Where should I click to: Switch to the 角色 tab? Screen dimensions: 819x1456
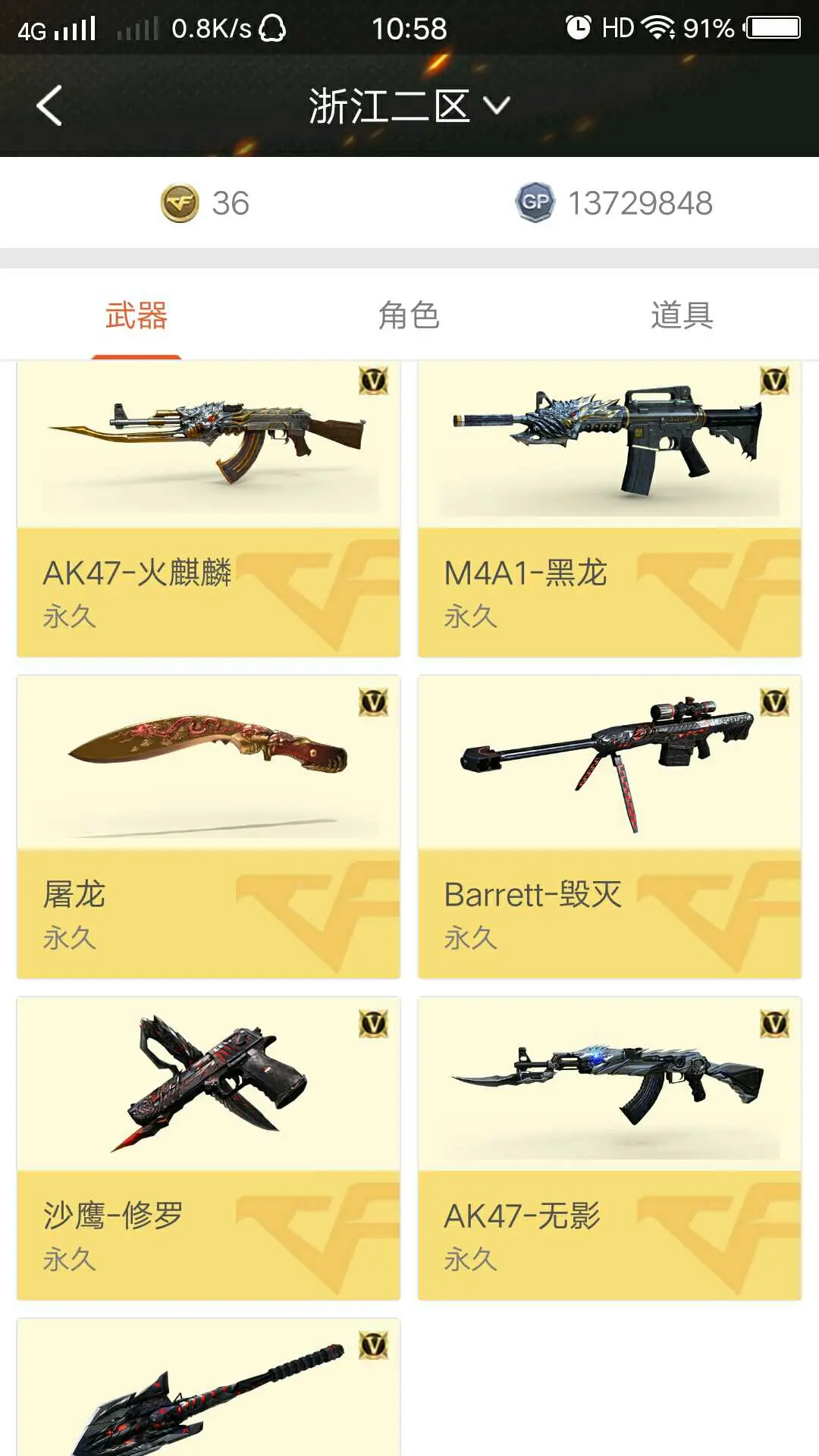point(409,315)
